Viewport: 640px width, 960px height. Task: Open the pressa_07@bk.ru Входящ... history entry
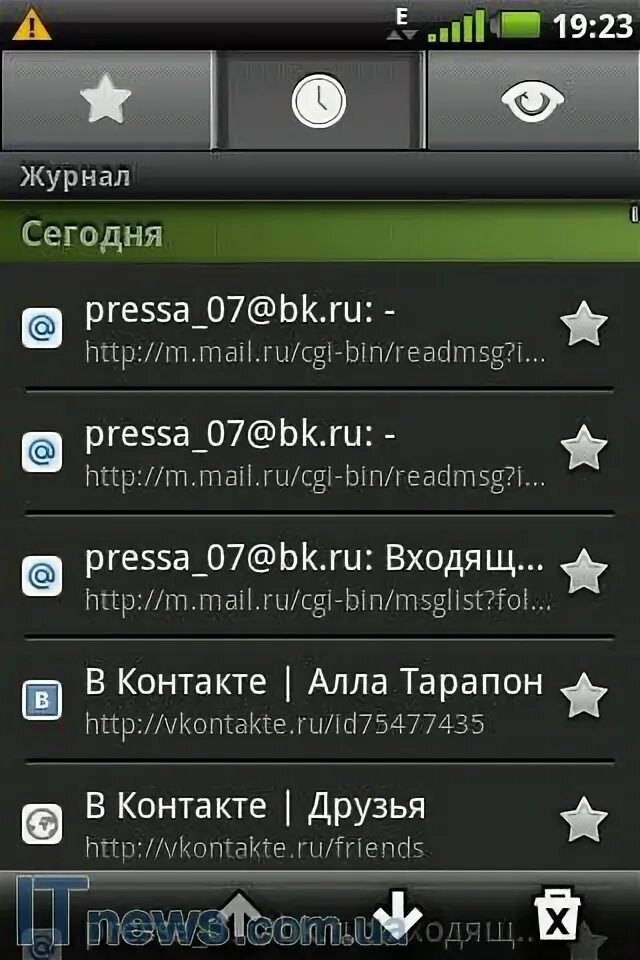click(x=300, y=576)
